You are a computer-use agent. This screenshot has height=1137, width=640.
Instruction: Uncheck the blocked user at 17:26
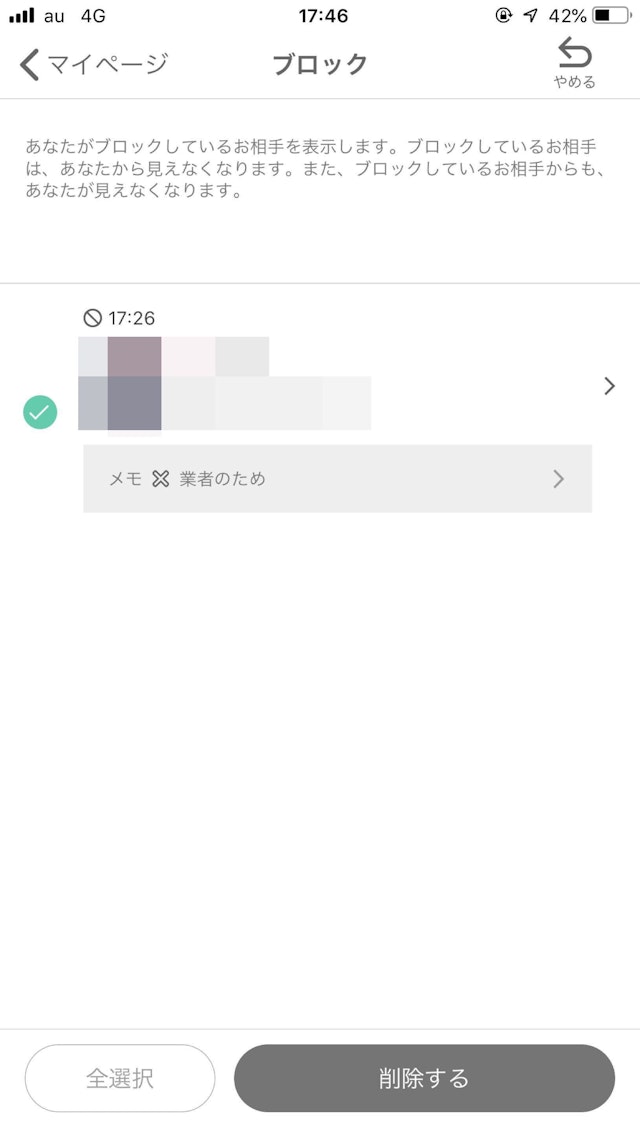click(x=41, y=411)
